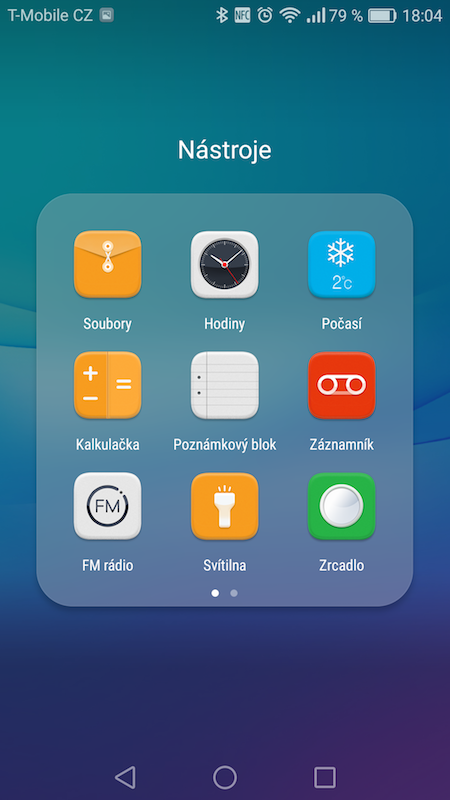Go to the second folder page dot
This screenshot has height=800, width=450.
pyautogui.click(x=234, y=593)
